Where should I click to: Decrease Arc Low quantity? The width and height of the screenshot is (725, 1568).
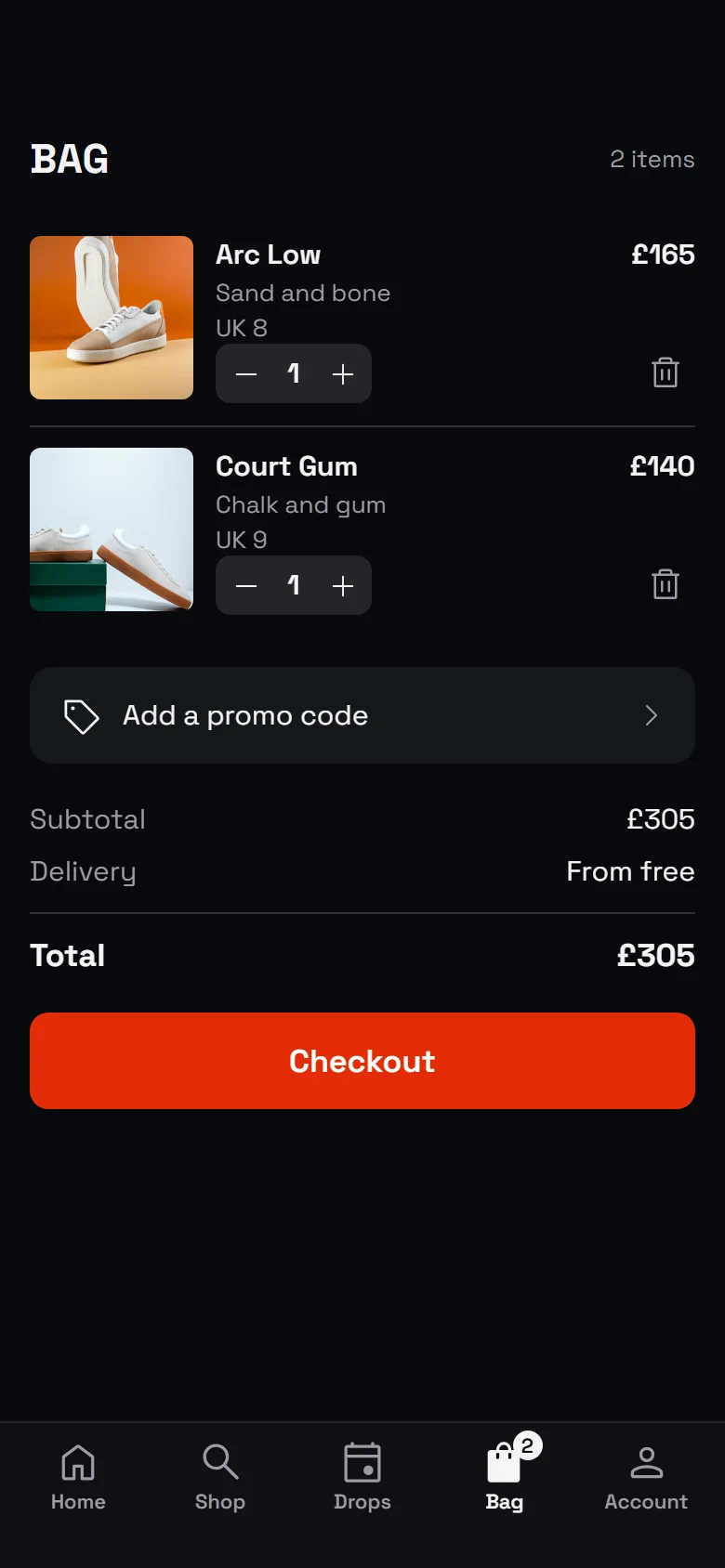246,373
